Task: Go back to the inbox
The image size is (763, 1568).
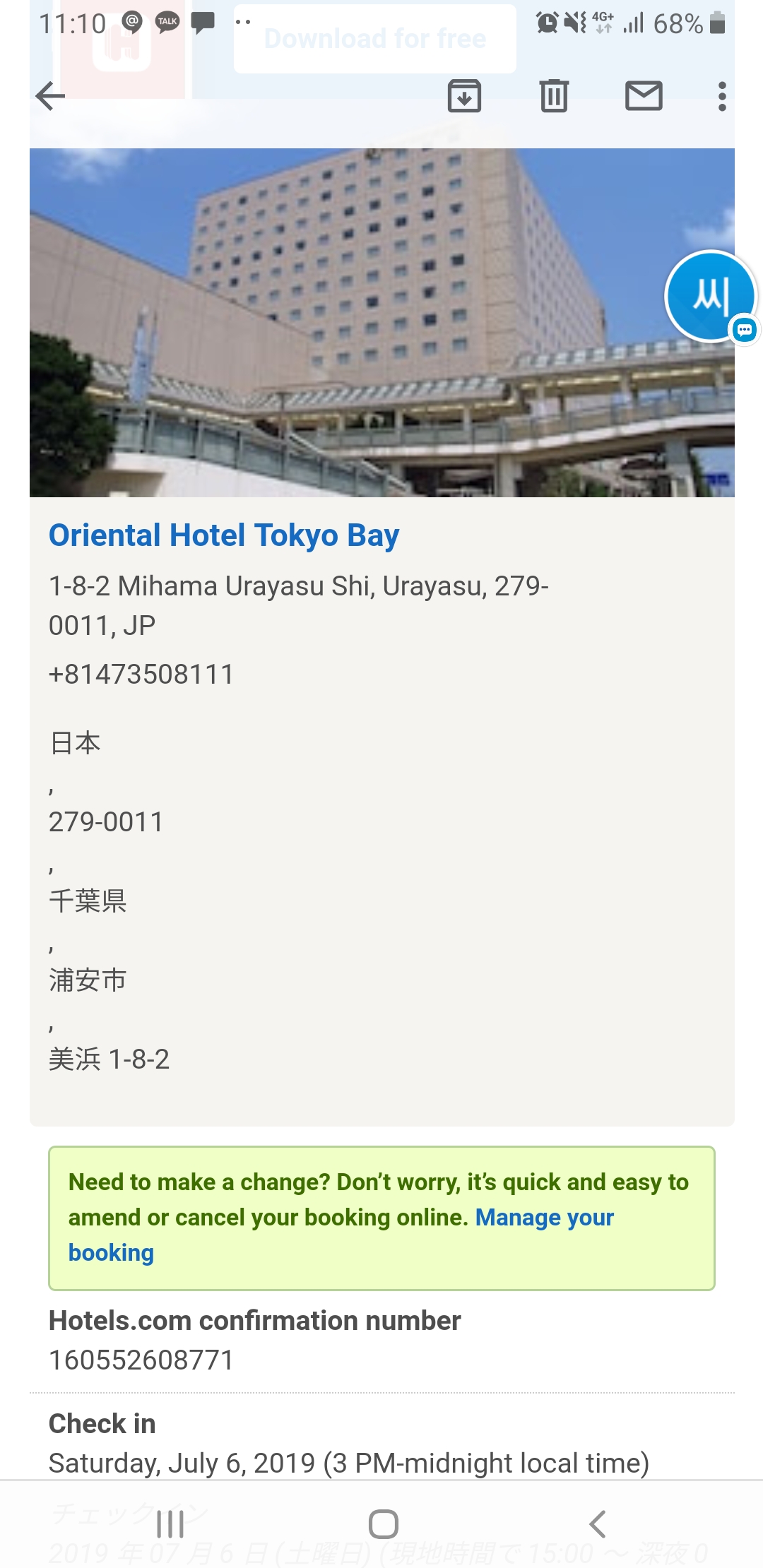Action: click(50, 96)
